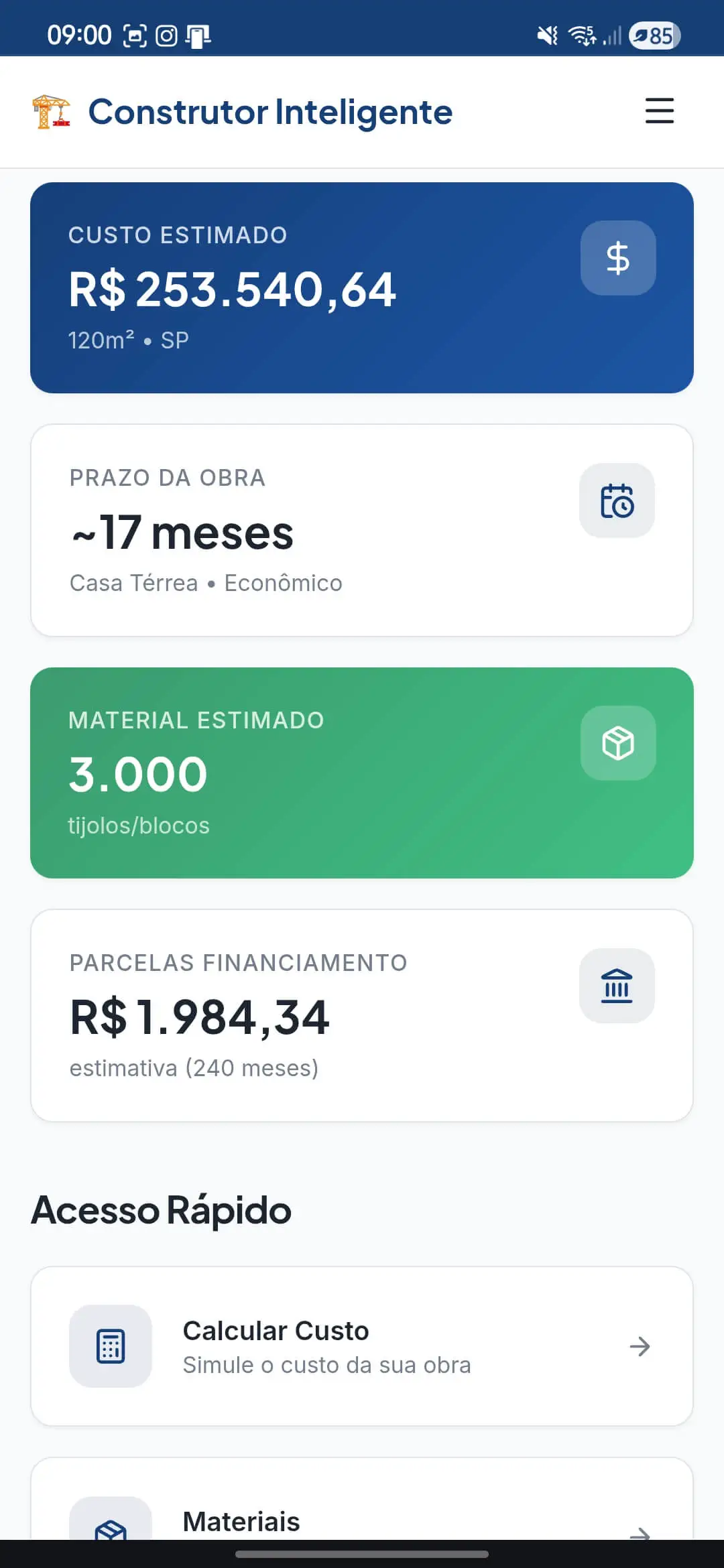This screenshot has height=1568, width=724.
Task: Click the Wi-Fi icon in the status bar
Action: pyautogui.click(x=581, y=35)
